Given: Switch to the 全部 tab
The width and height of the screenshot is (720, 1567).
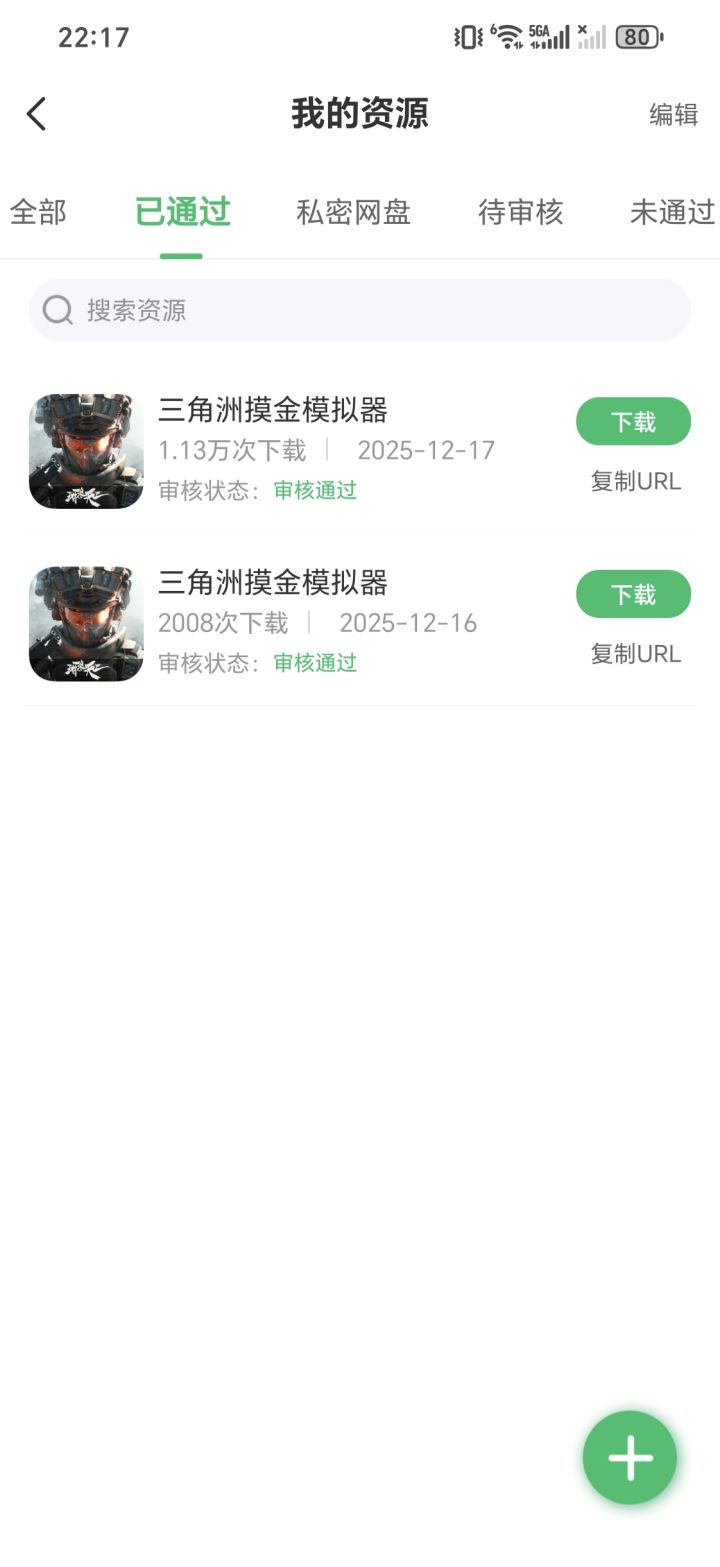Looking at the screenshot, I should click(38, 212).
